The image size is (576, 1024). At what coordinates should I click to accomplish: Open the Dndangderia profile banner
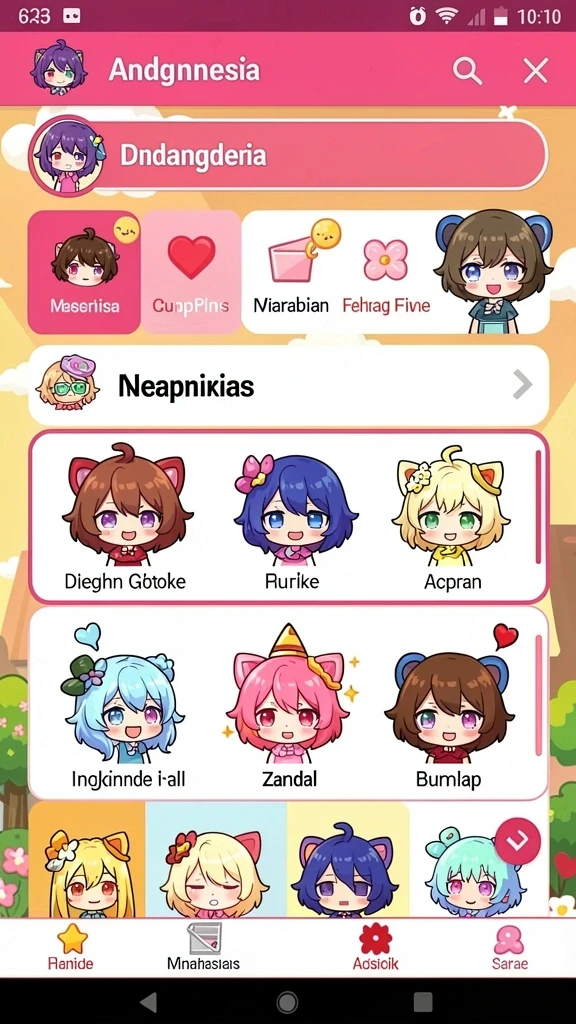pos(287,155)
